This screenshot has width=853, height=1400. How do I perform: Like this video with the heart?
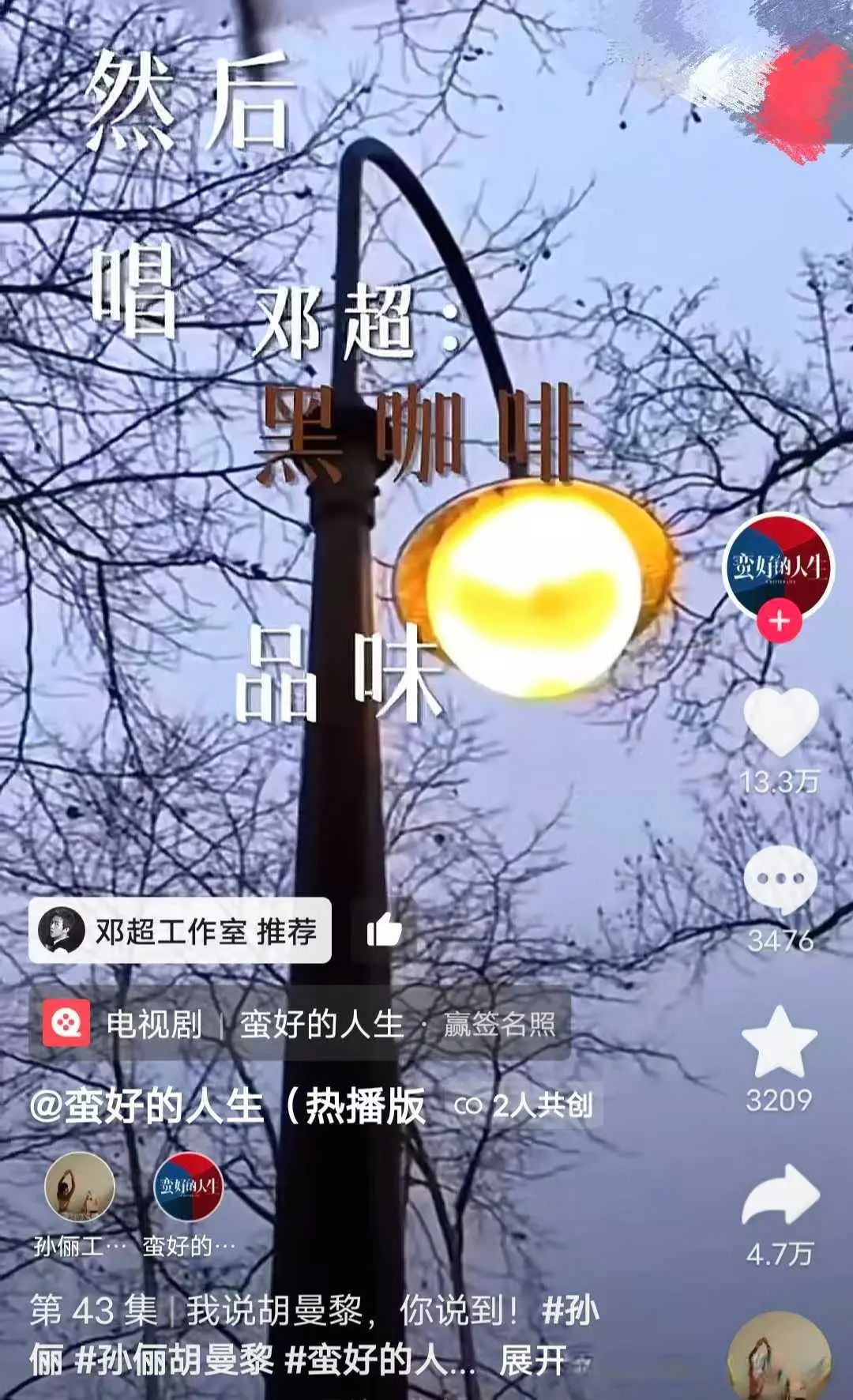[x=780, y=722]
